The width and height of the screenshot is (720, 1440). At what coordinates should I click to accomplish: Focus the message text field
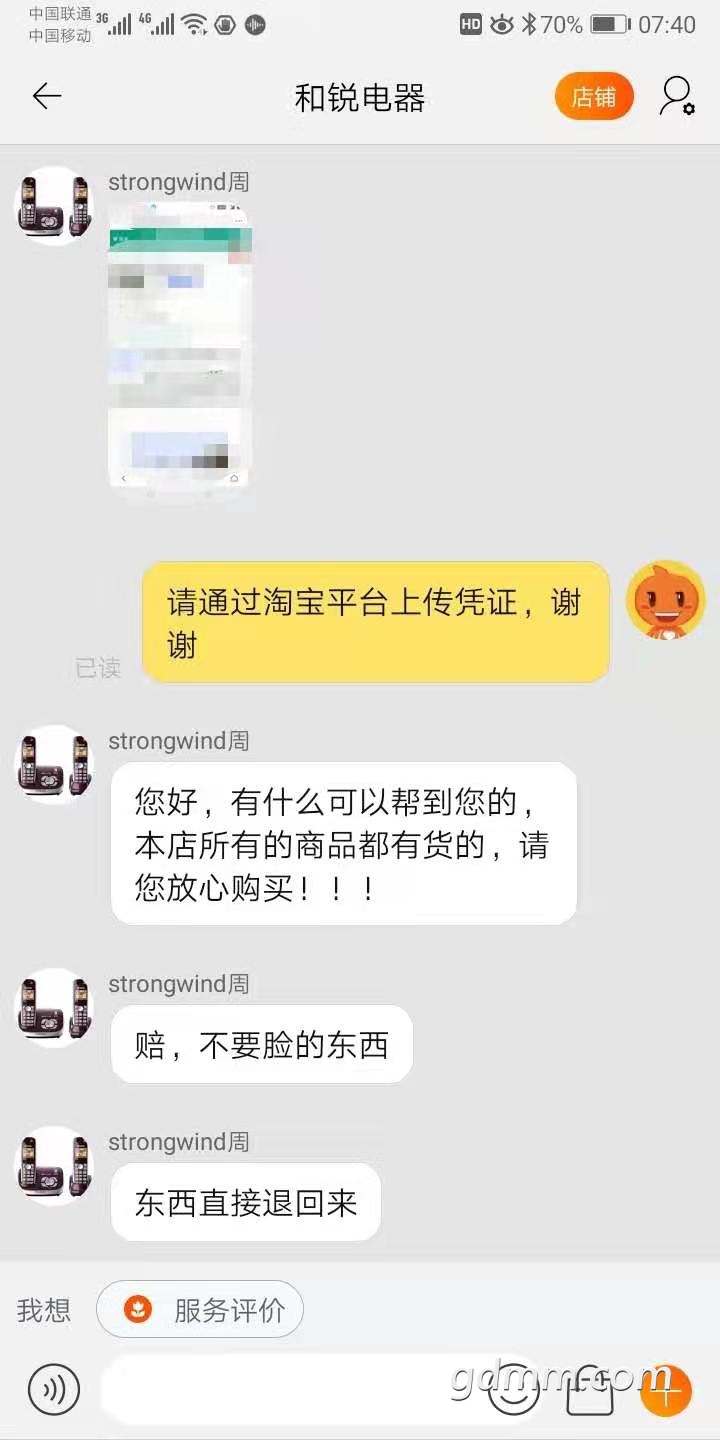tap(290, 1388)
